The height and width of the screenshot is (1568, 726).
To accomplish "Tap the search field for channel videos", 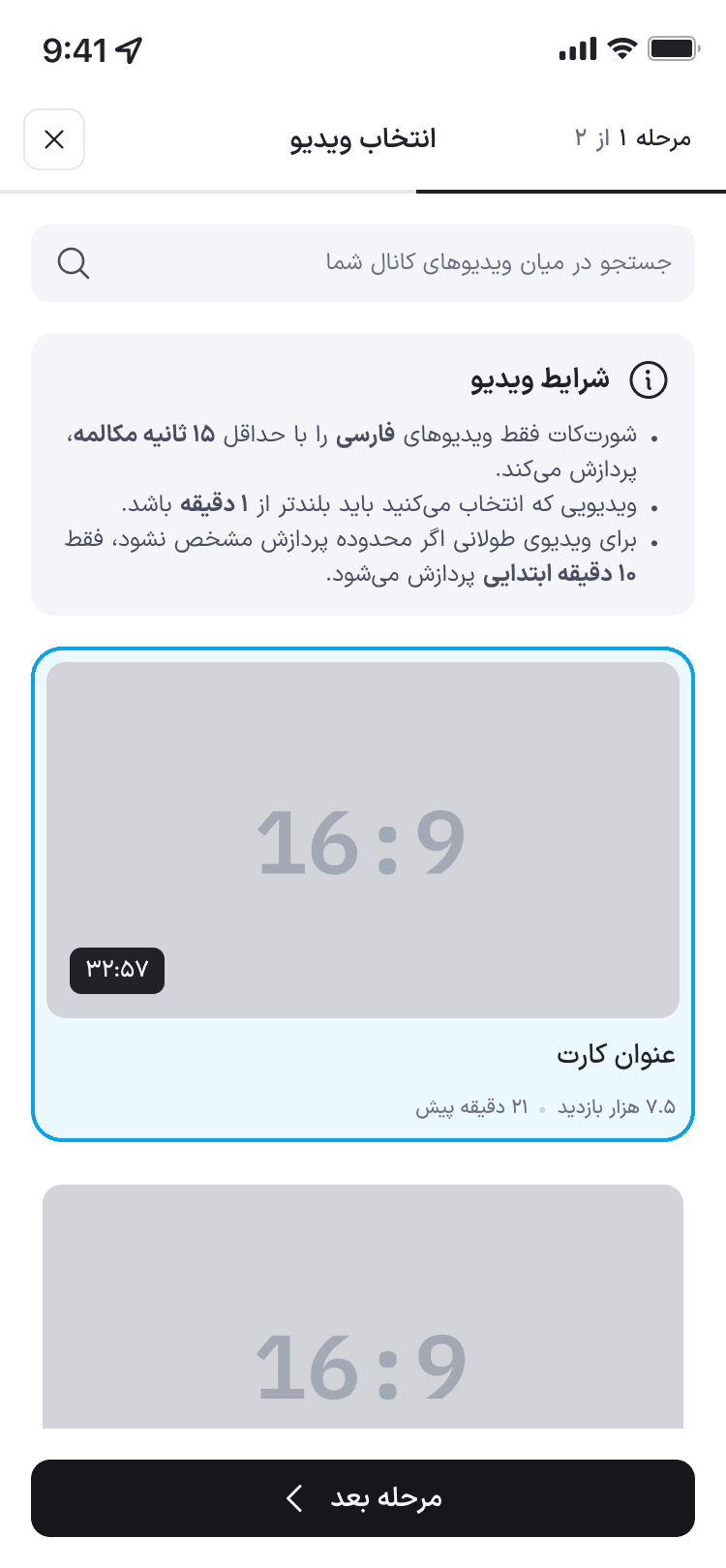I will click(363, 263).
